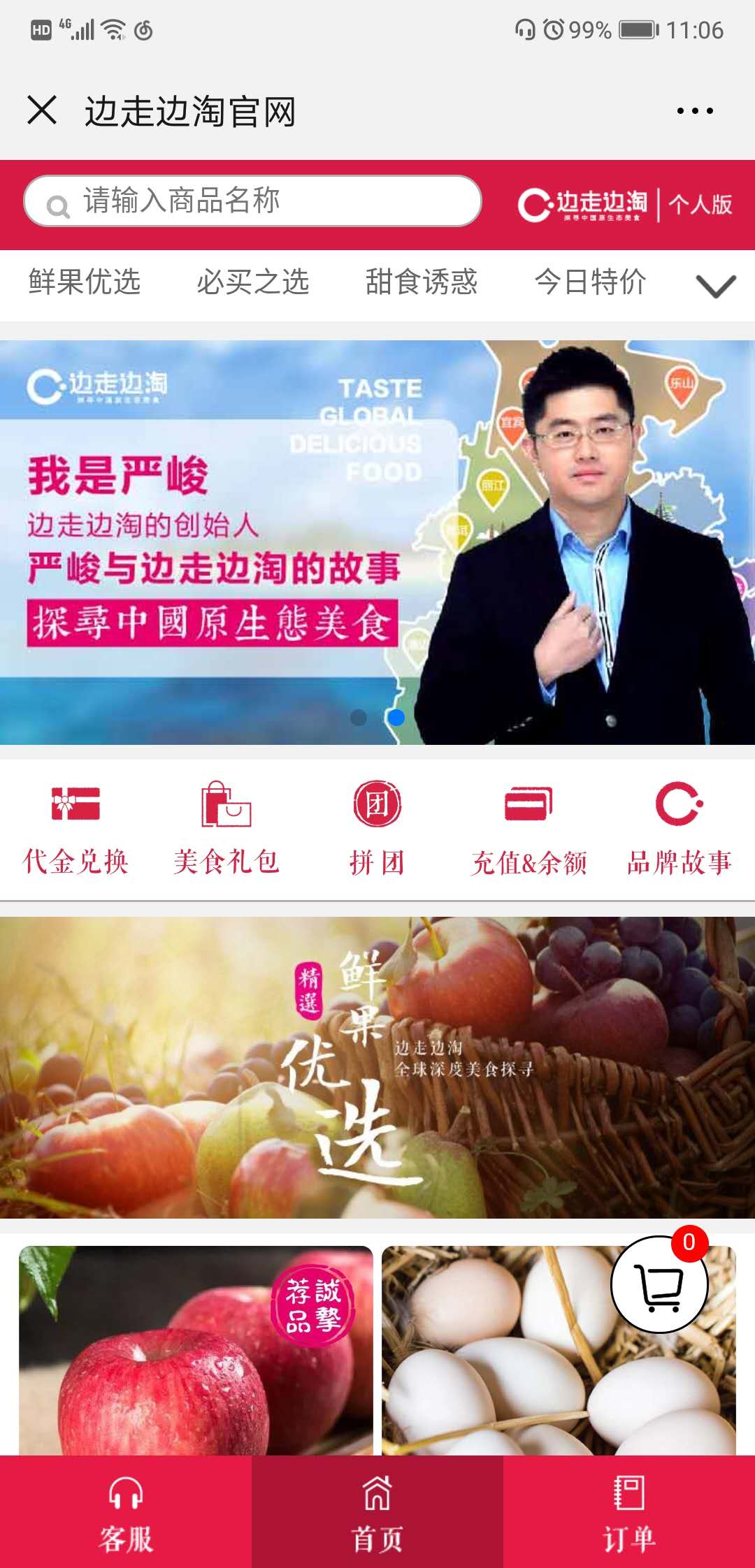Check 充值&余额 recharge and balance
This screenshot has height=1568, width=755.
pyautogui.click(x=529, y=829)
